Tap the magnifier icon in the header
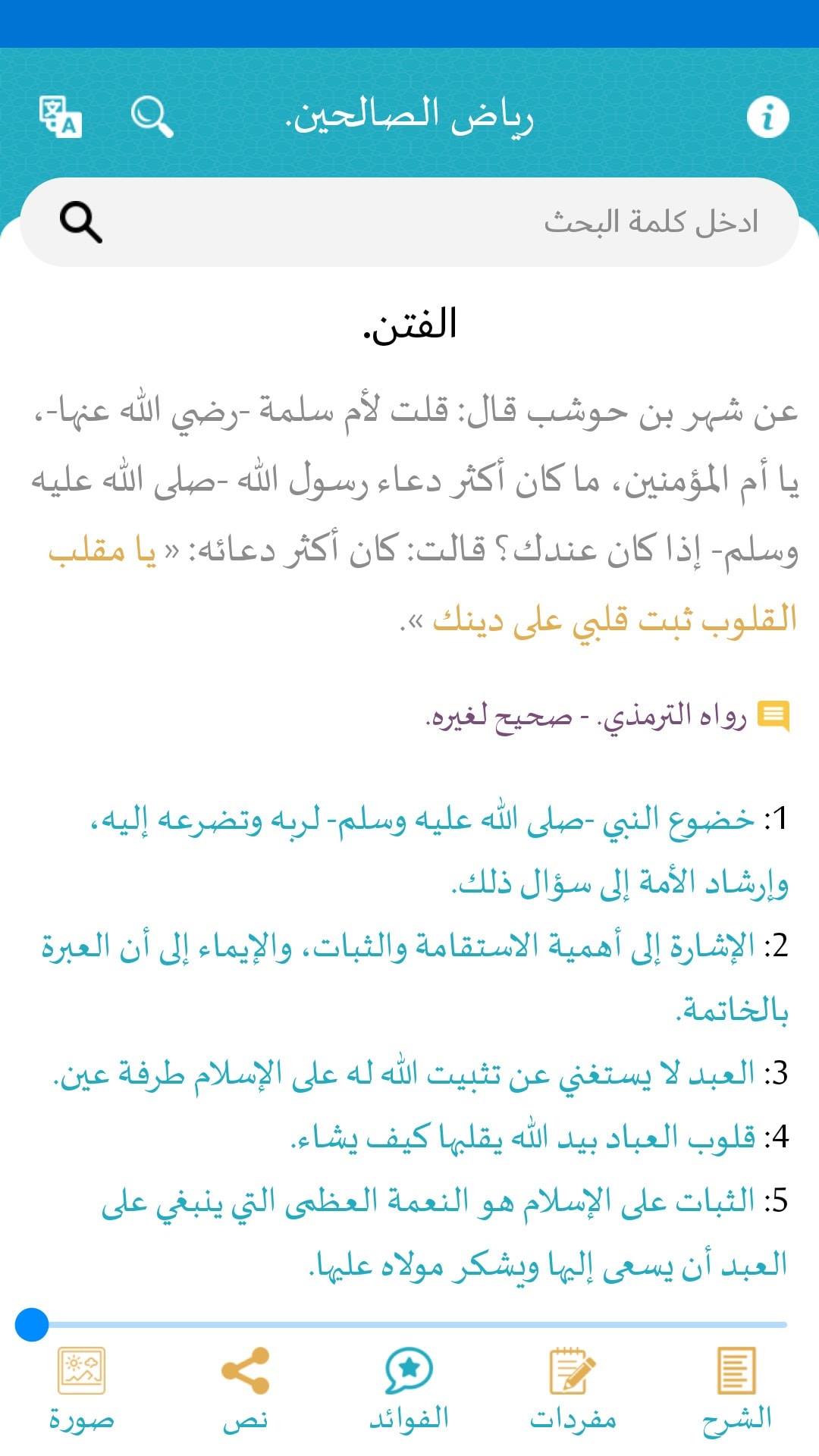Screen dimensions: 819x1456 (152, 117)
